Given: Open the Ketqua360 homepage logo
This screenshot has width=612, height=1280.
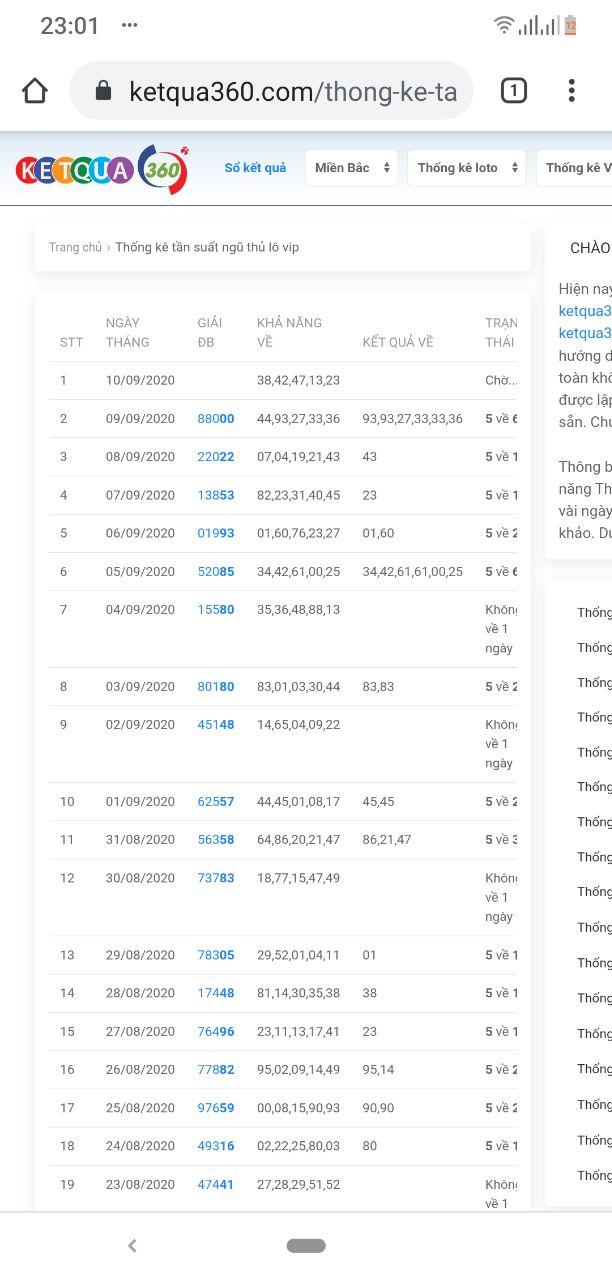Looking at the screenshot, I should click(102, 169).
